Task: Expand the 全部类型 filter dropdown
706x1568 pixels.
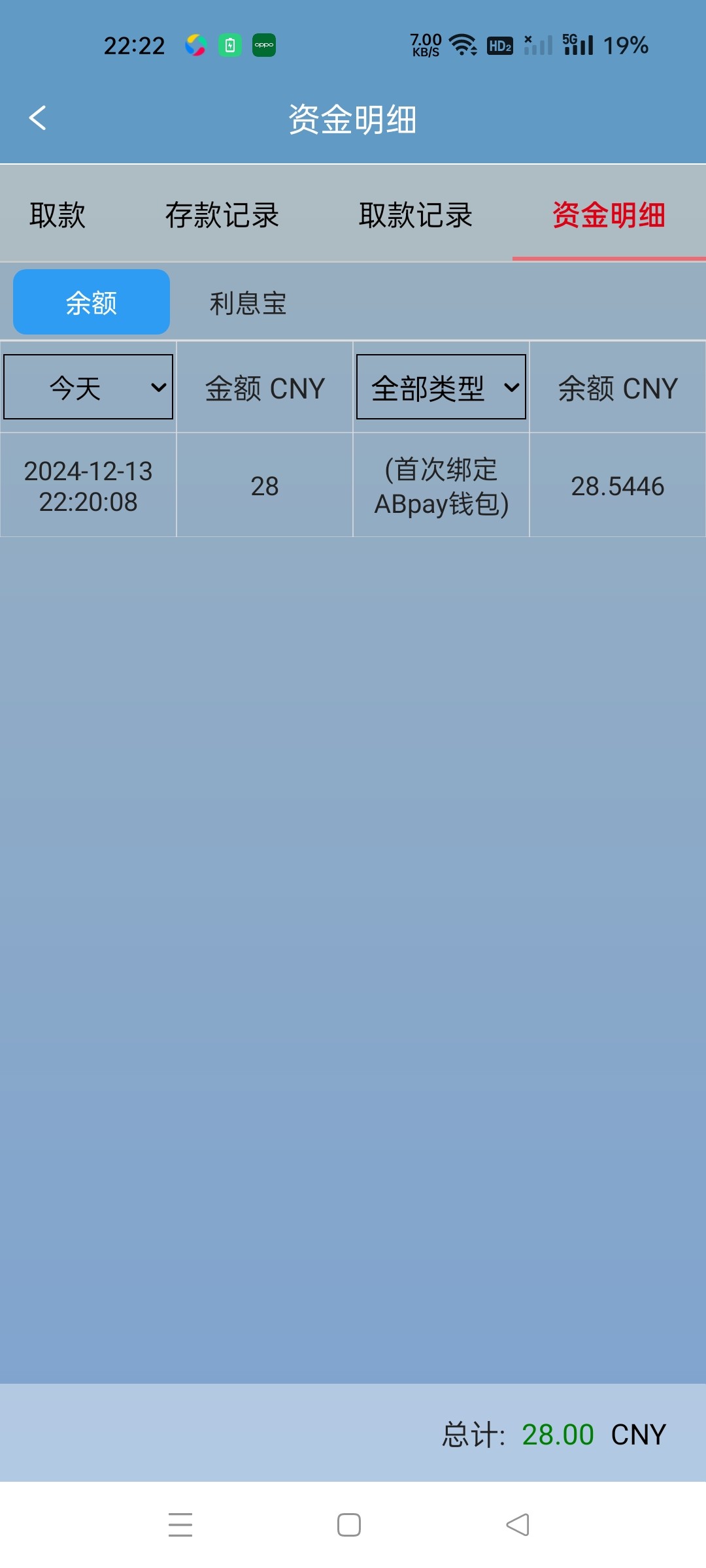Action: coord(441,387)
